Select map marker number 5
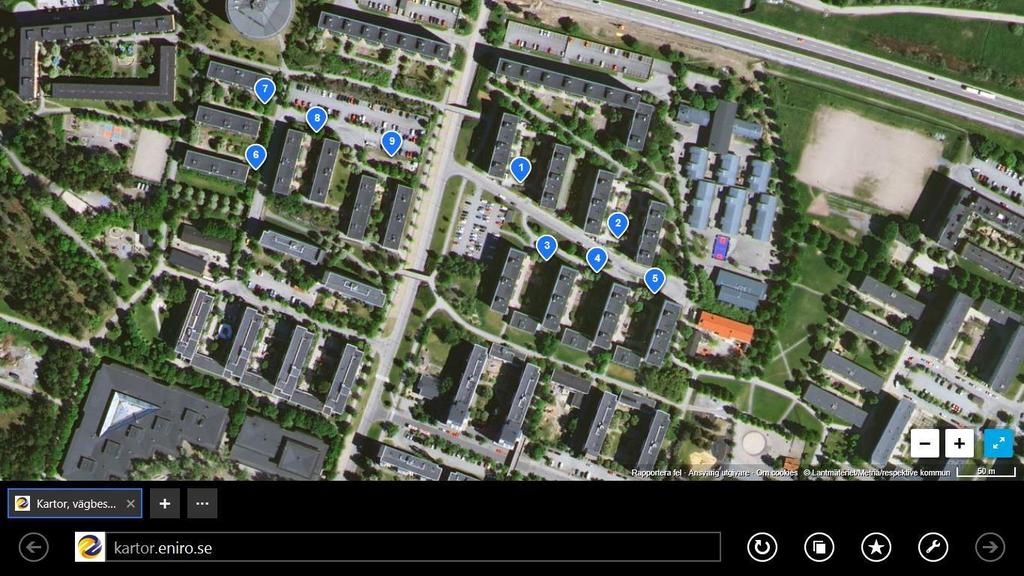The image size is (1024, 576). pyautogui.click(x=654, y=279)
